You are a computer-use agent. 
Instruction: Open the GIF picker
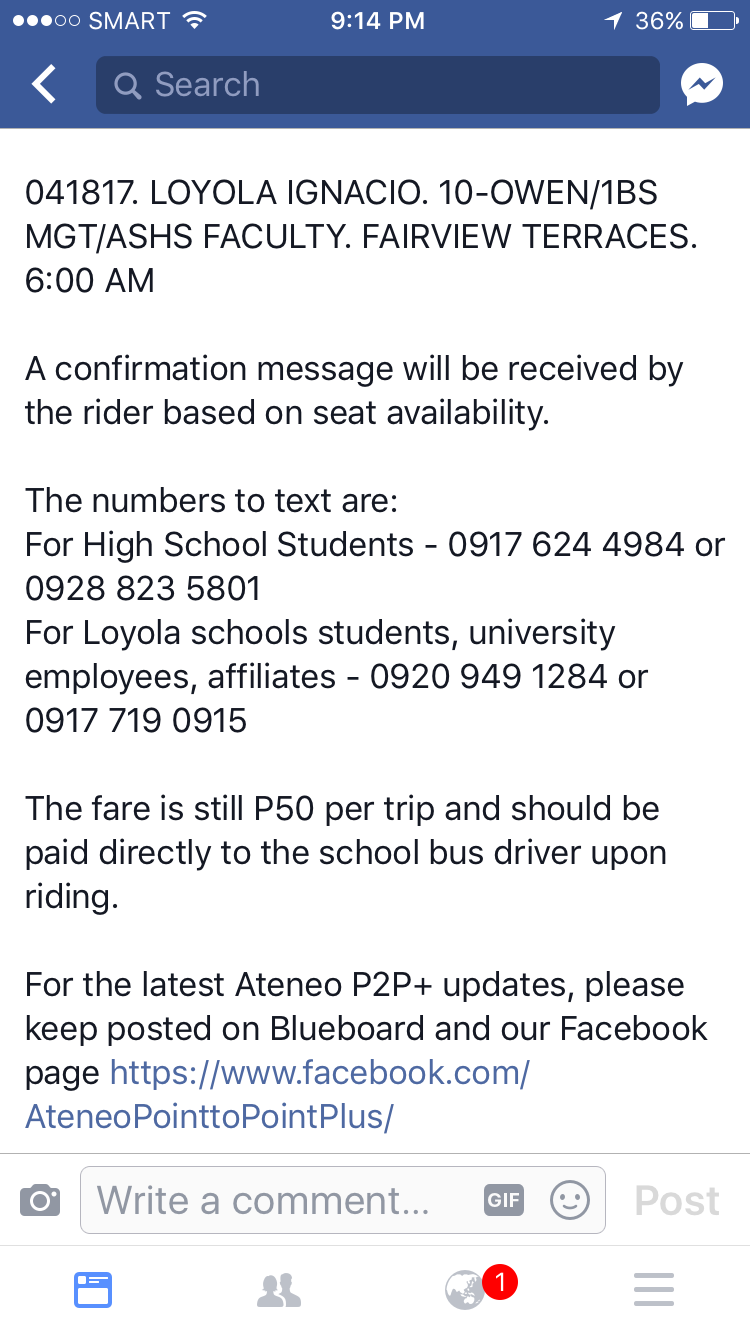pyautogui.click(x=504, y=1200)
